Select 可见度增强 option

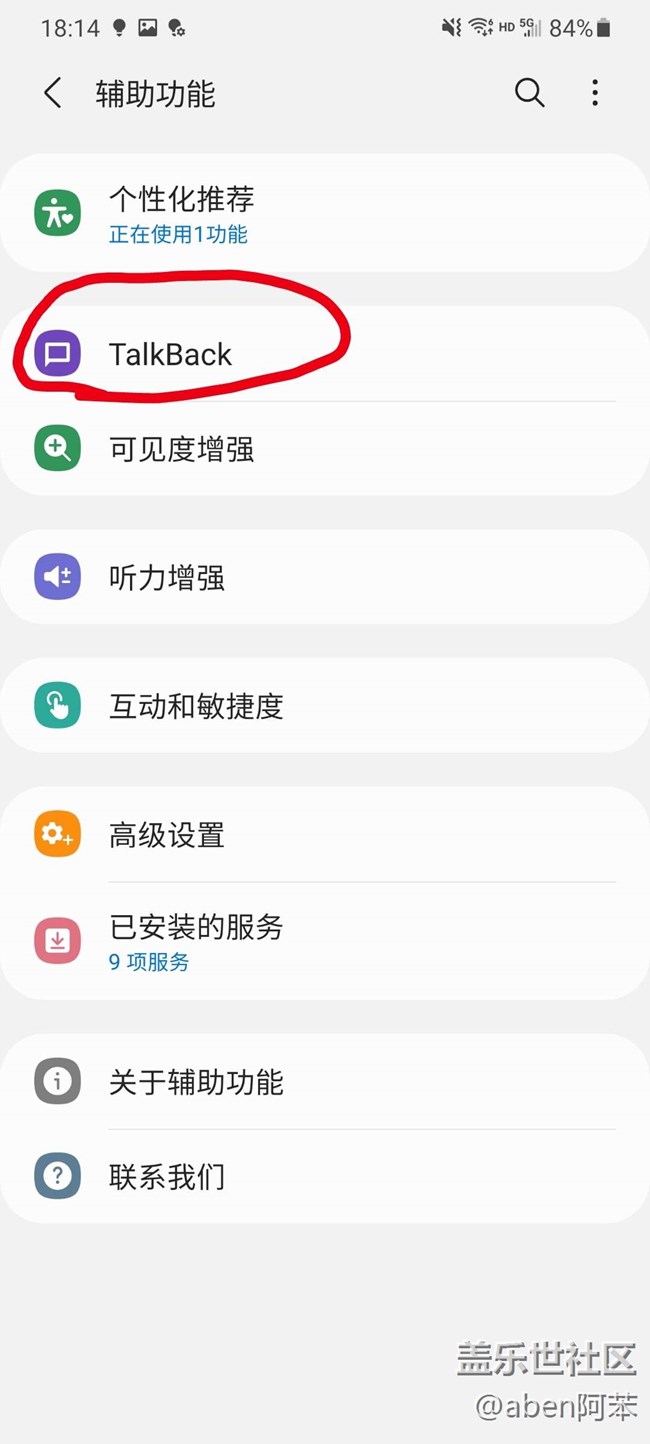(x=324, y=449)
